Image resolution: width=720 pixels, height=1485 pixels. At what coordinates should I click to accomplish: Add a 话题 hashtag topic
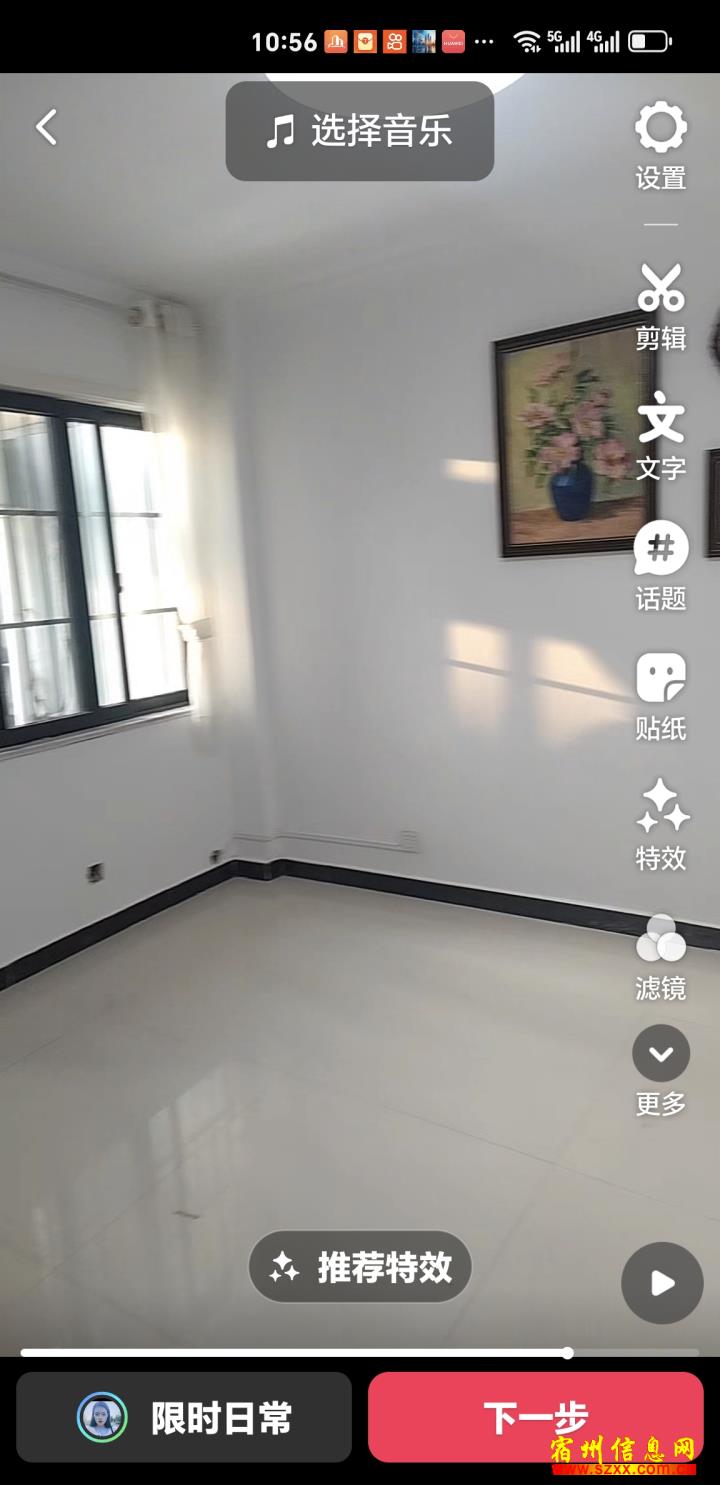661,565
